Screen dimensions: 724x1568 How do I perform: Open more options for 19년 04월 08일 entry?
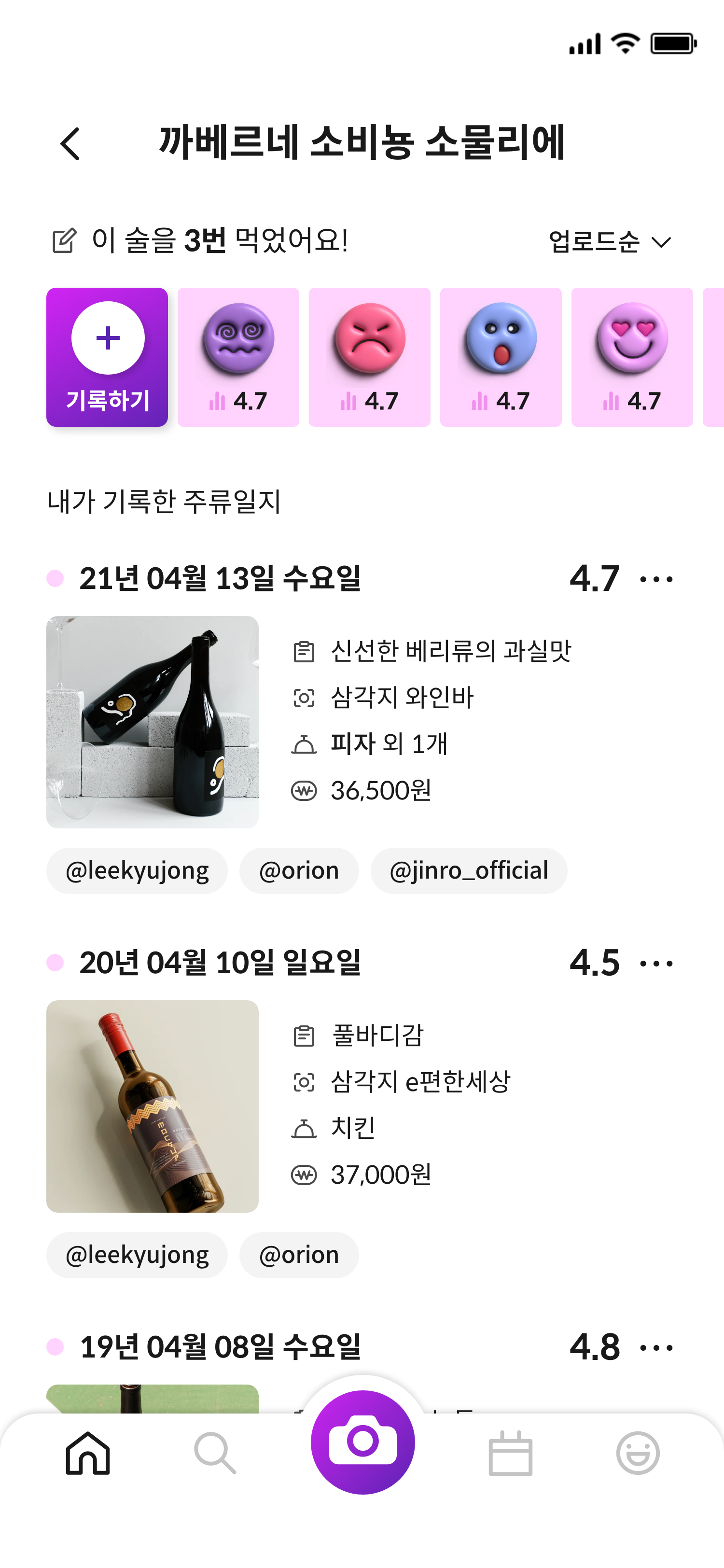[x=656, y=1347]
